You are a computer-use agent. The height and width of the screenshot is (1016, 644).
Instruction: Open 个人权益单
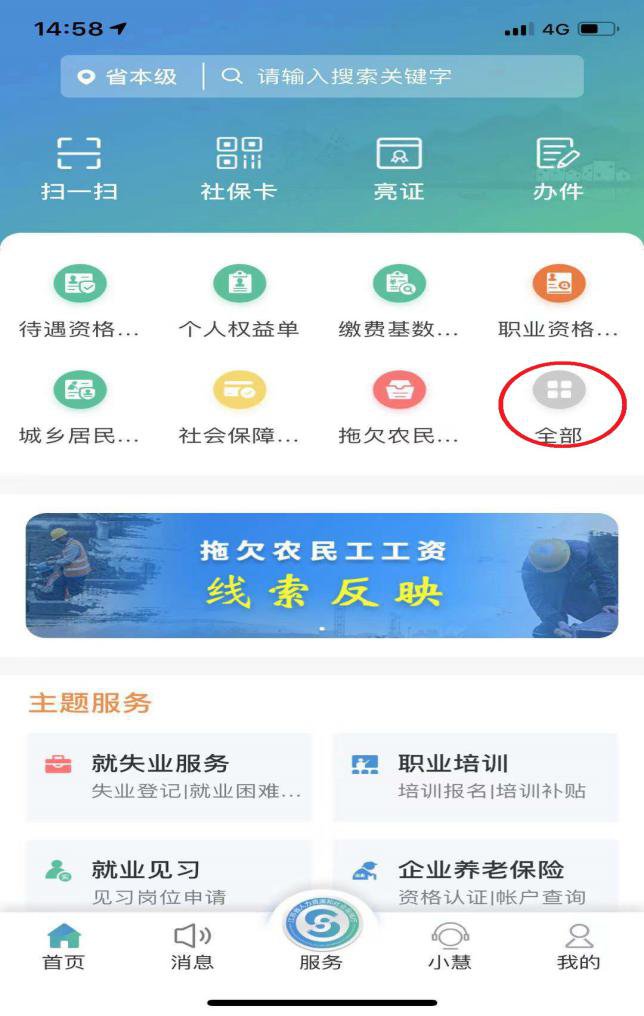coord(238,300)
